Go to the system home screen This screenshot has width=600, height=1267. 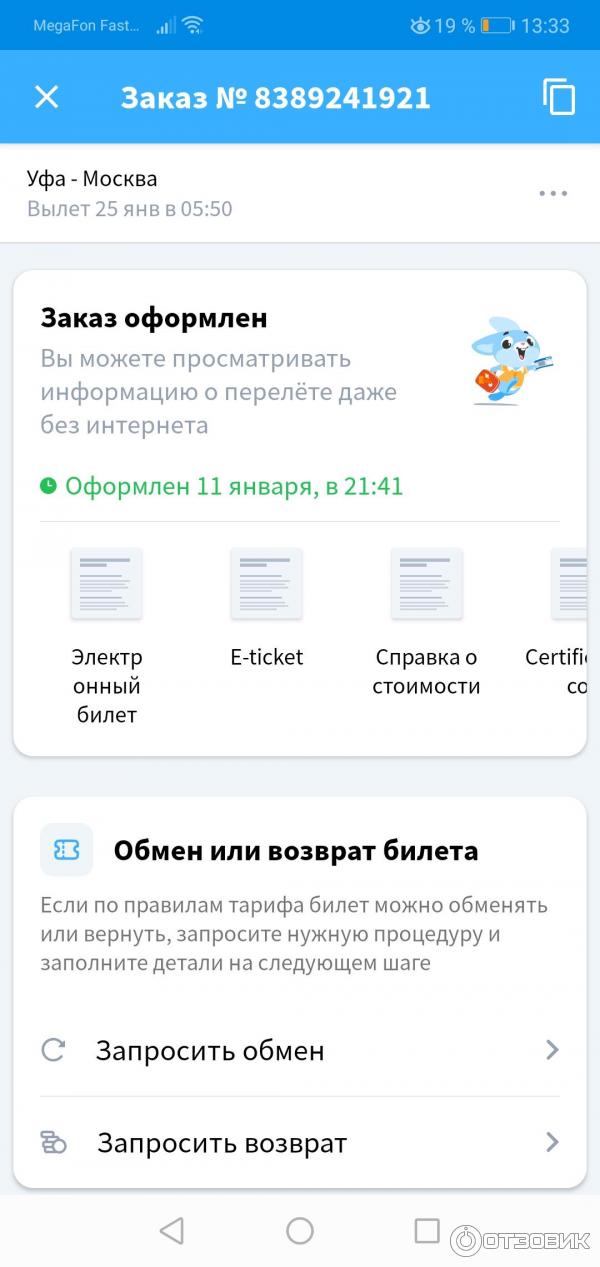(x=300, y=1230)
